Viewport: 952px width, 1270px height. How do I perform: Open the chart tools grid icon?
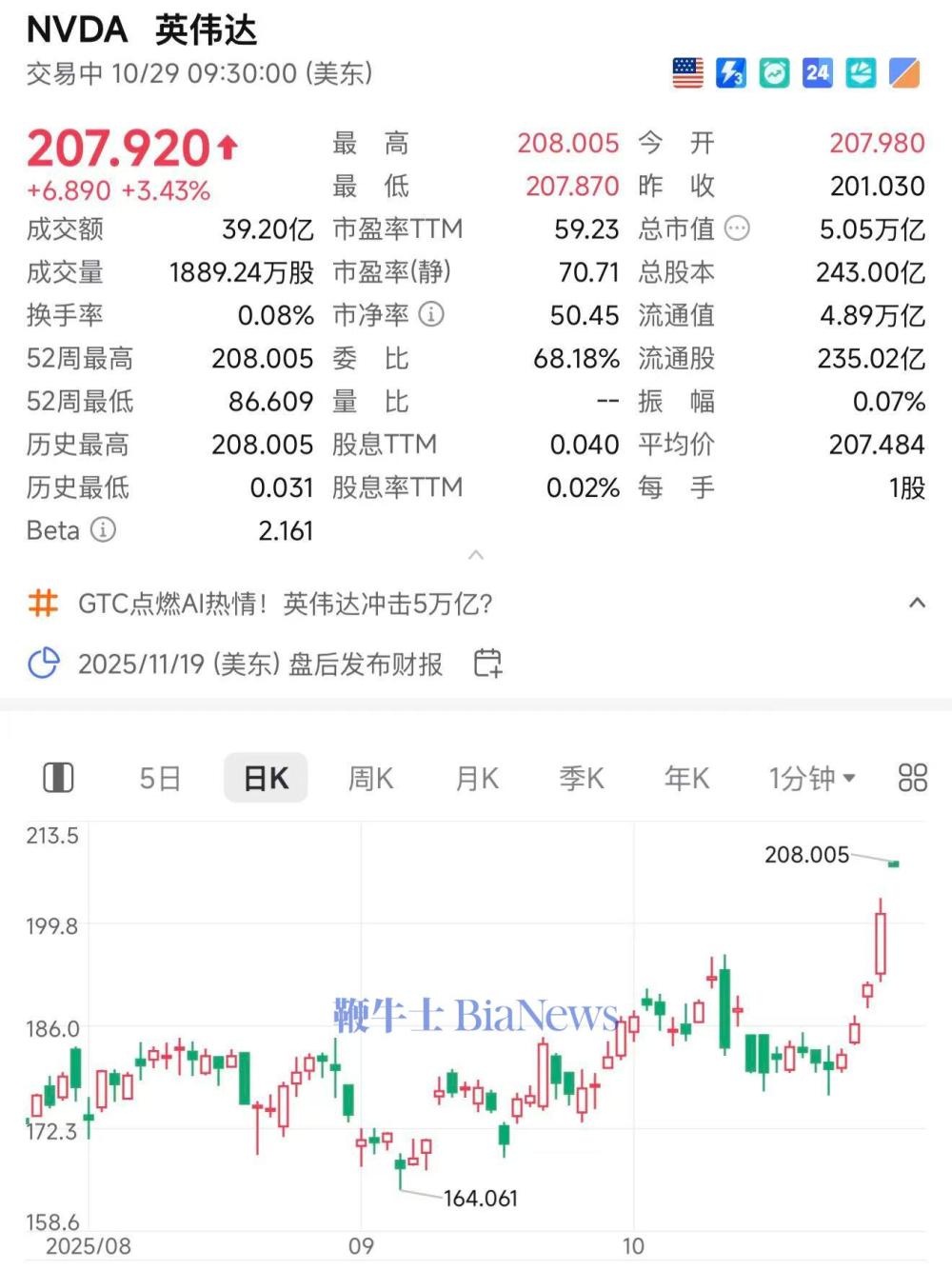click(912, 778)
